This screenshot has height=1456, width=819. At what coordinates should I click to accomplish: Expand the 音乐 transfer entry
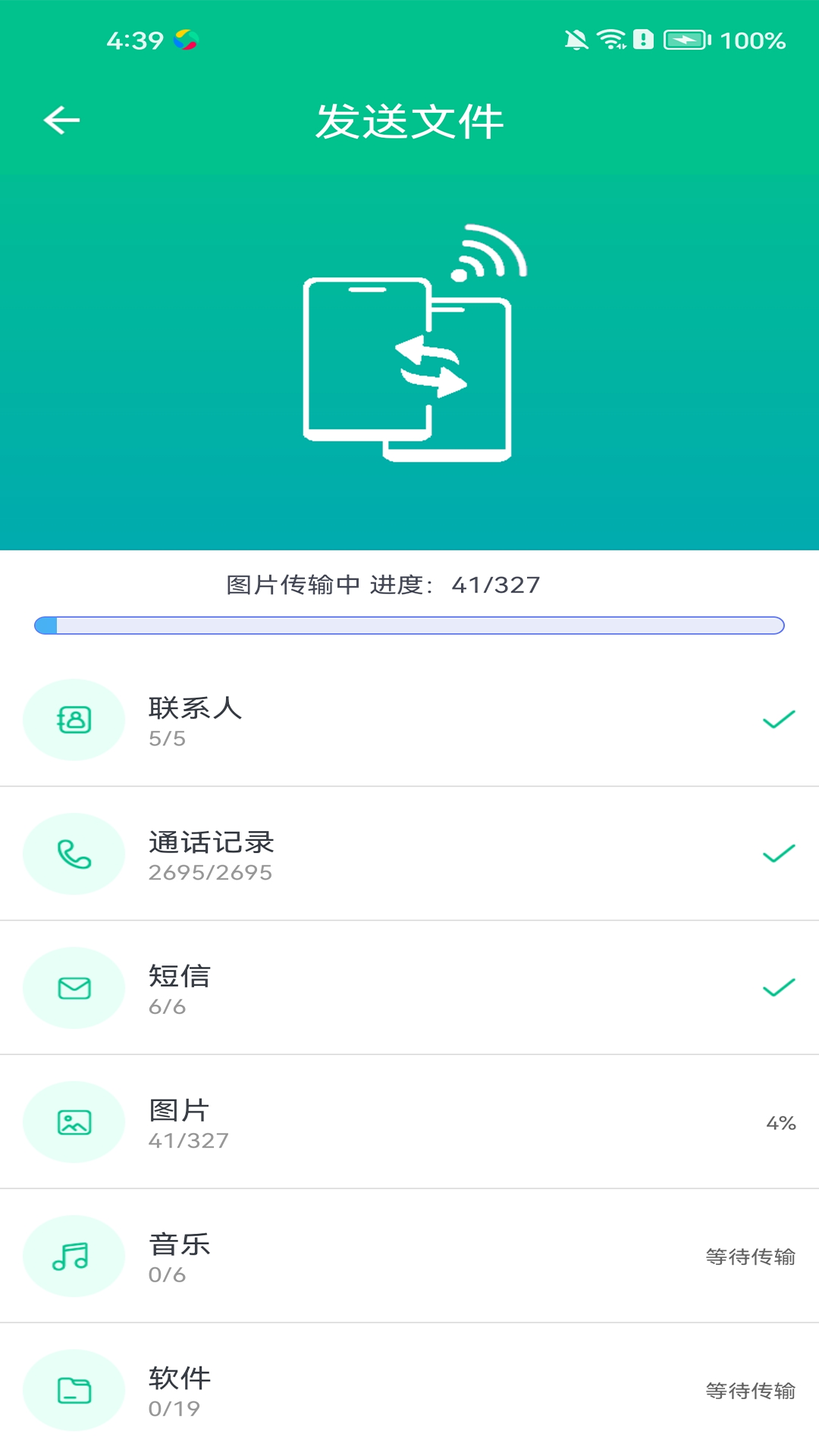coord(409,1256)
